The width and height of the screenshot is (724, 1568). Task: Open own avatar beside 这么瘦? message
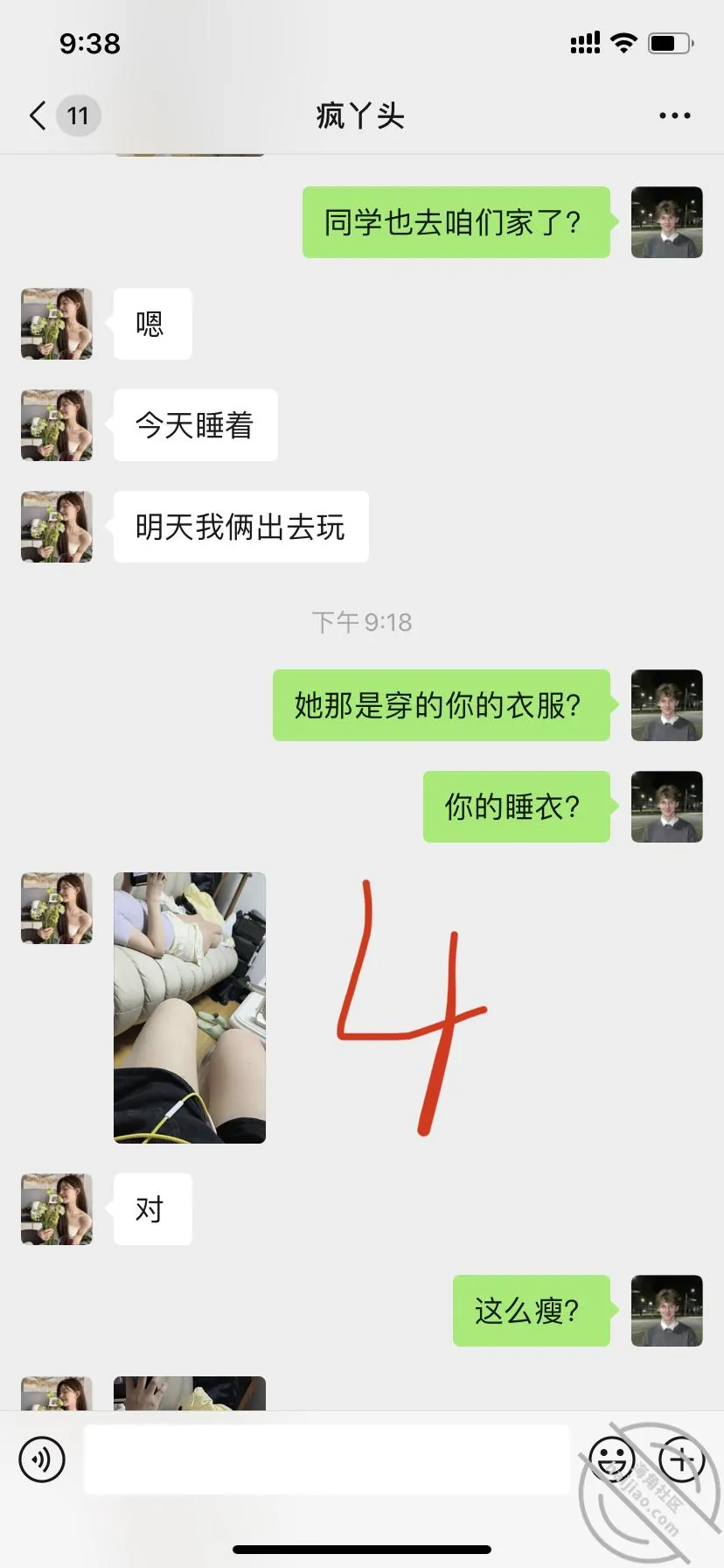tap(667, 1311)
